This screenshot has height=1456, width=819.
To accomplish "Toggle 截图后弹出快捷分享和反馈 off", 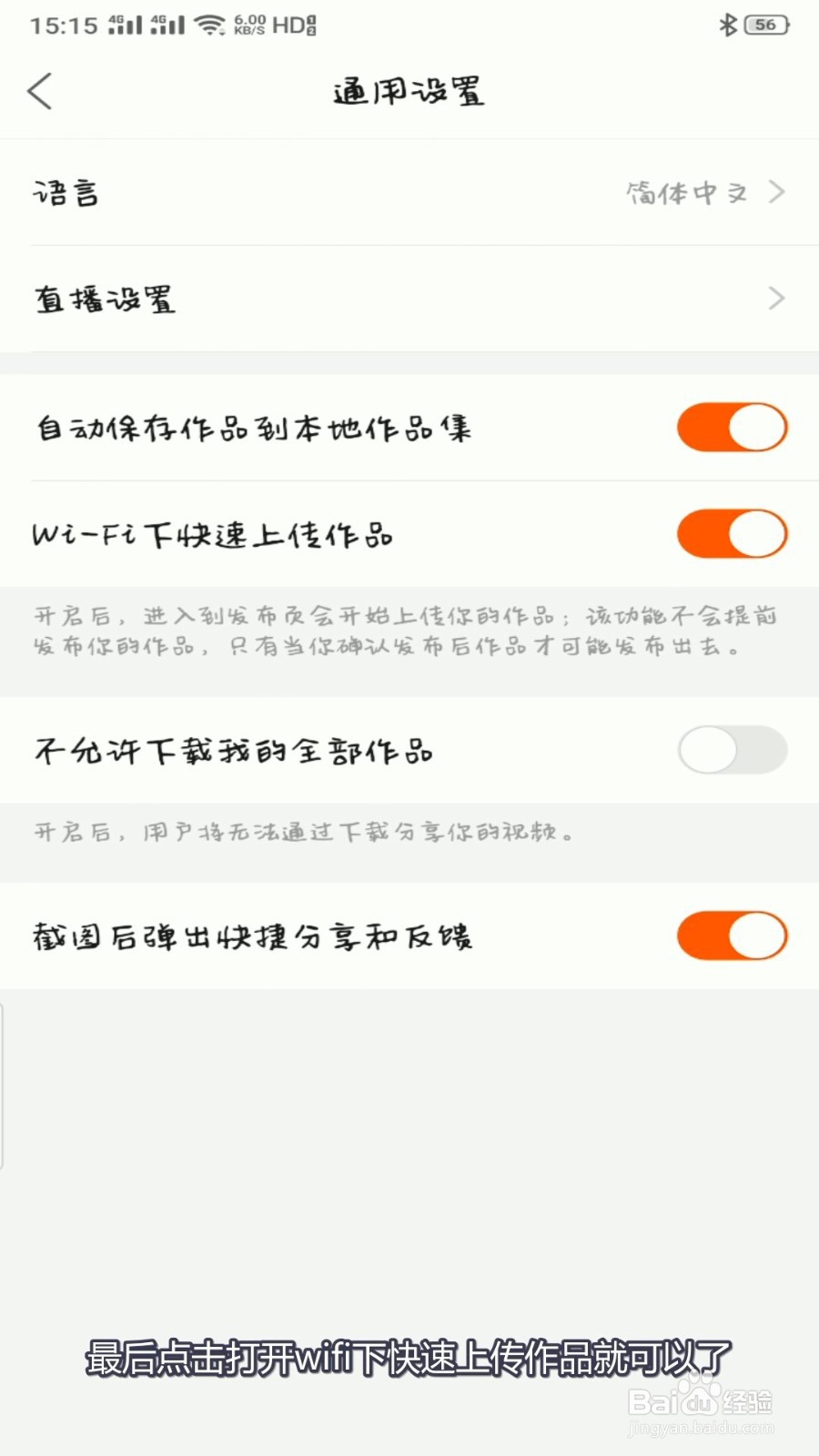I will click(x=732, y=936).
